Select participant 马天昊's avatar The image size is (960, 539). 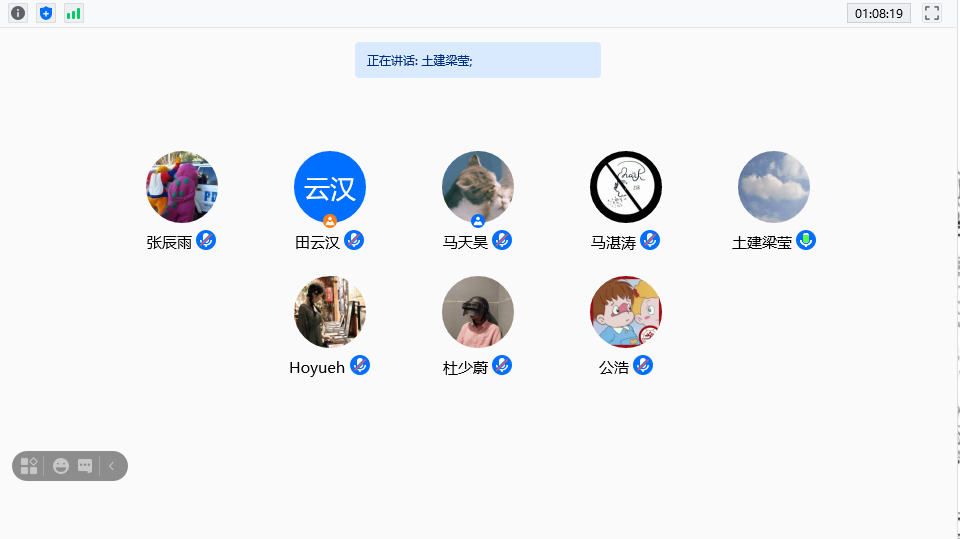(478, 187)
